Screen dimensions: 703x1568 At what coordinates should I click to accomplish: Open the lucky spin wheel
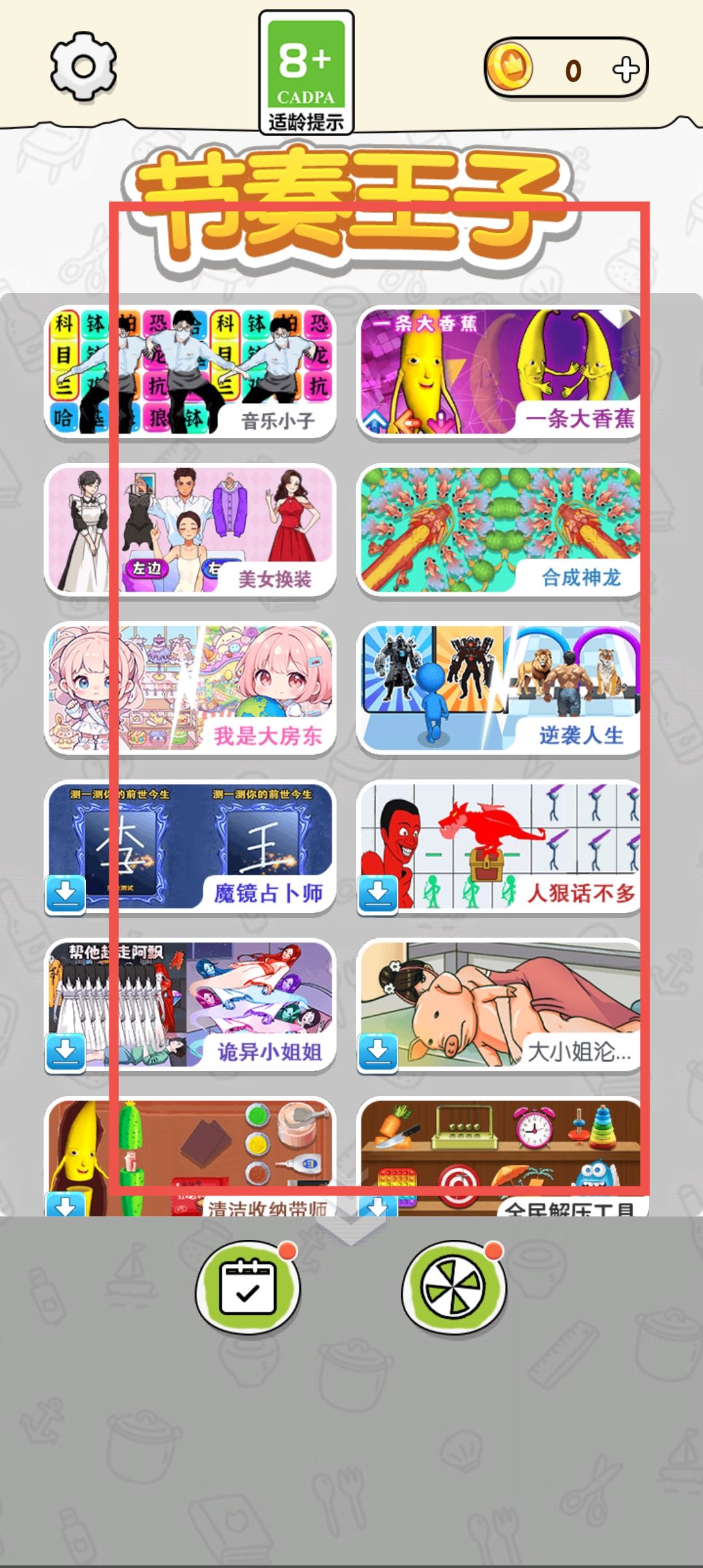point(454,1288)
